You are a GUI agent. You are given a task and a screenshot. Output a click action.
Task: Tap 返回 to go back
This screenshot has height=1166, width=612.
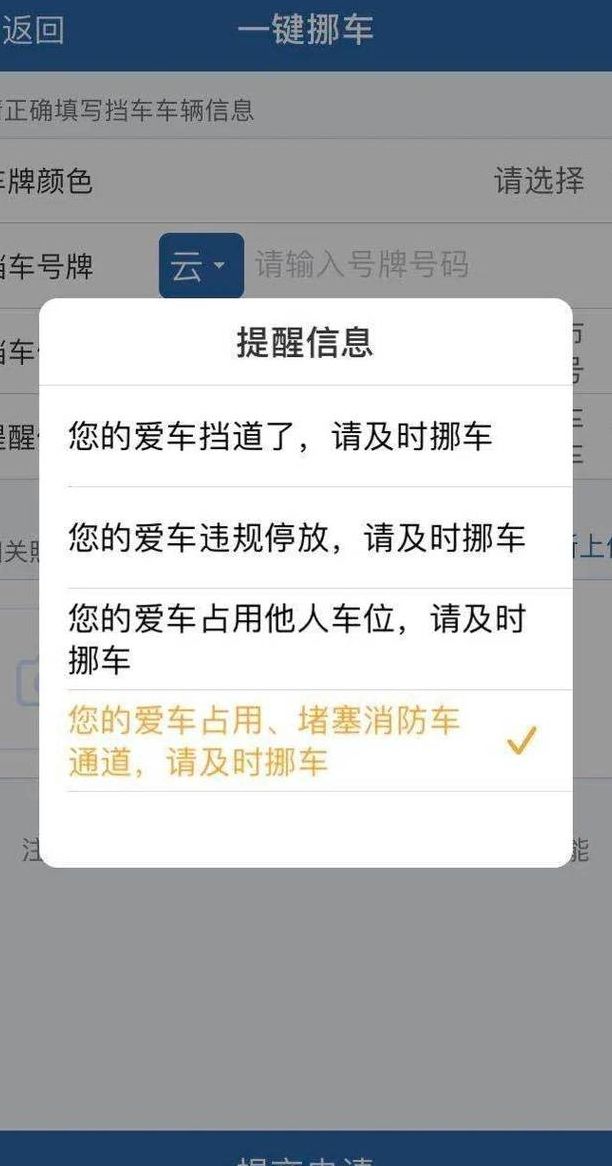pos(31,30)
